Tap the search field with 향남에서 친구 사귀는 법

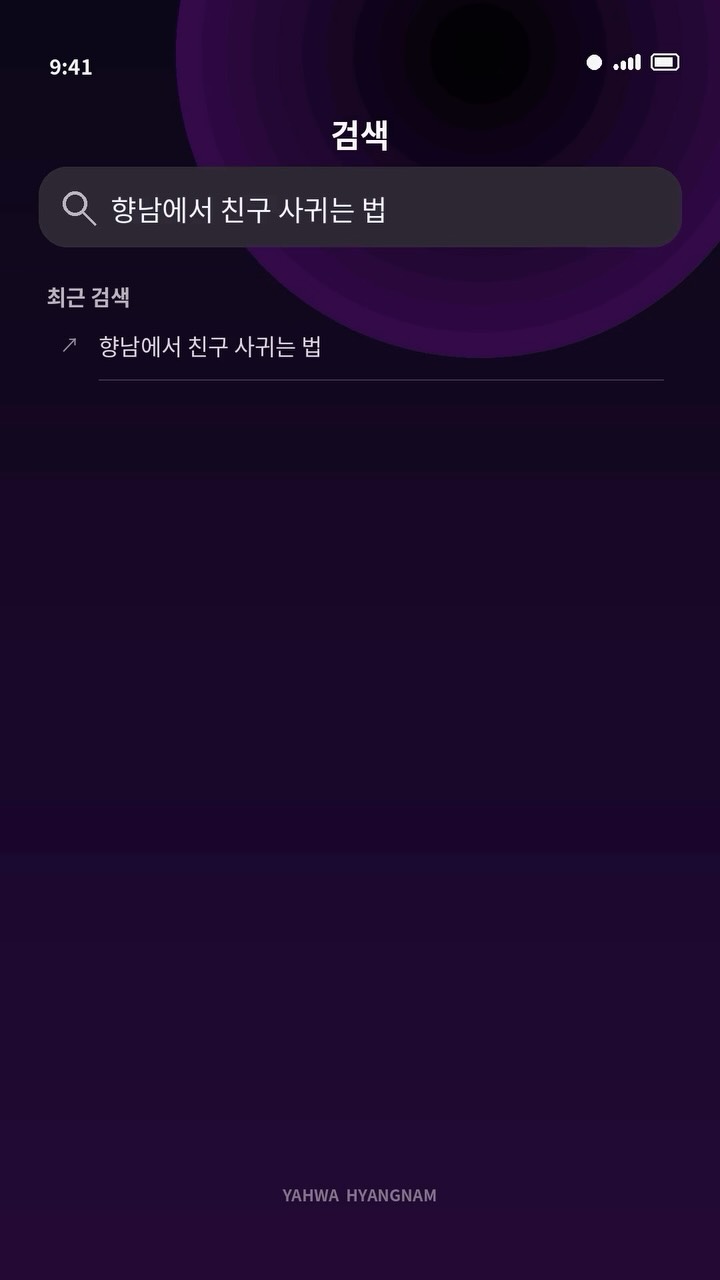(360, 207)
